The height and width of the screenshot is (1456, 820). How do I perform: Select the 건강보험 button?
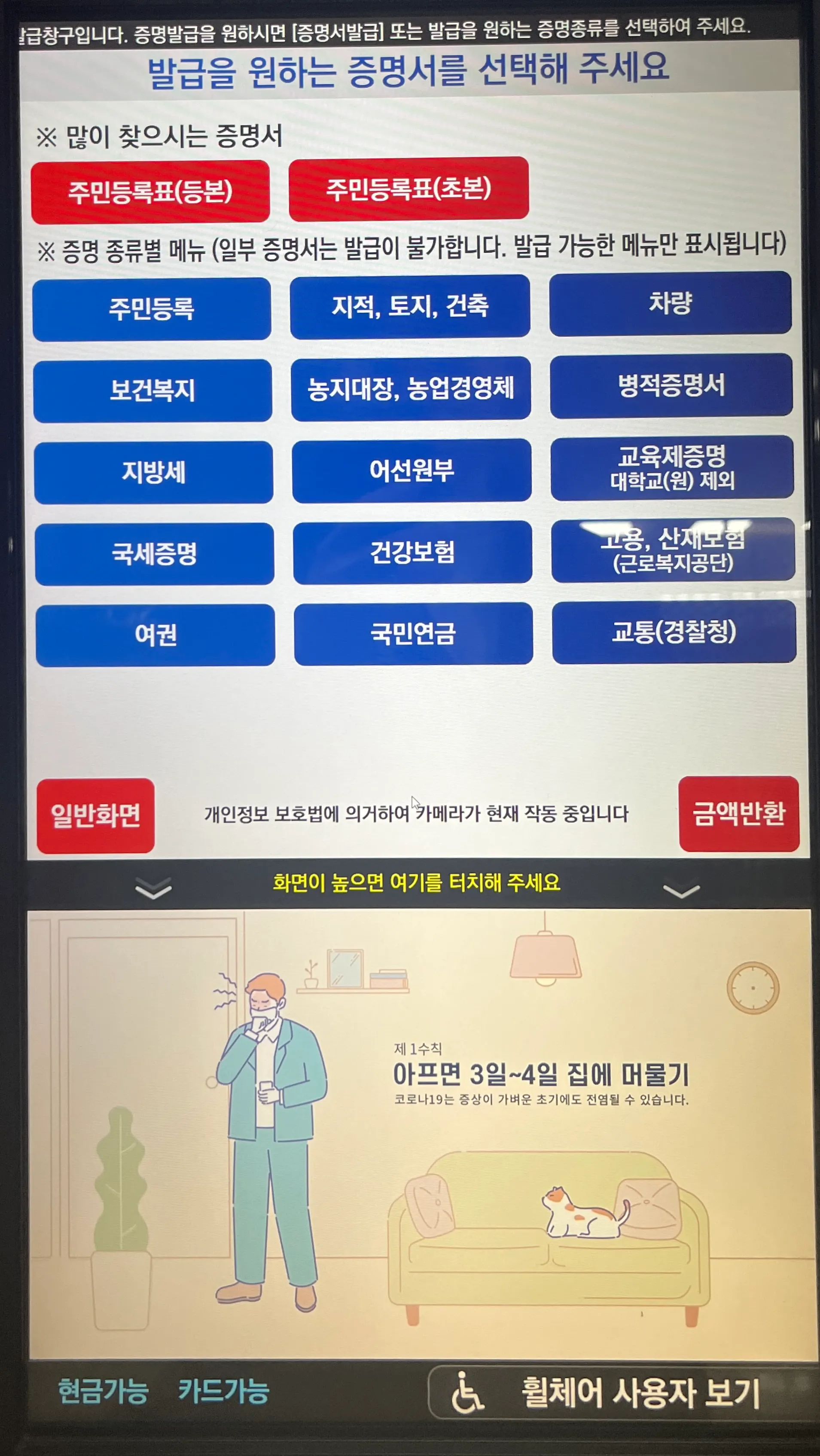point(412,552)
